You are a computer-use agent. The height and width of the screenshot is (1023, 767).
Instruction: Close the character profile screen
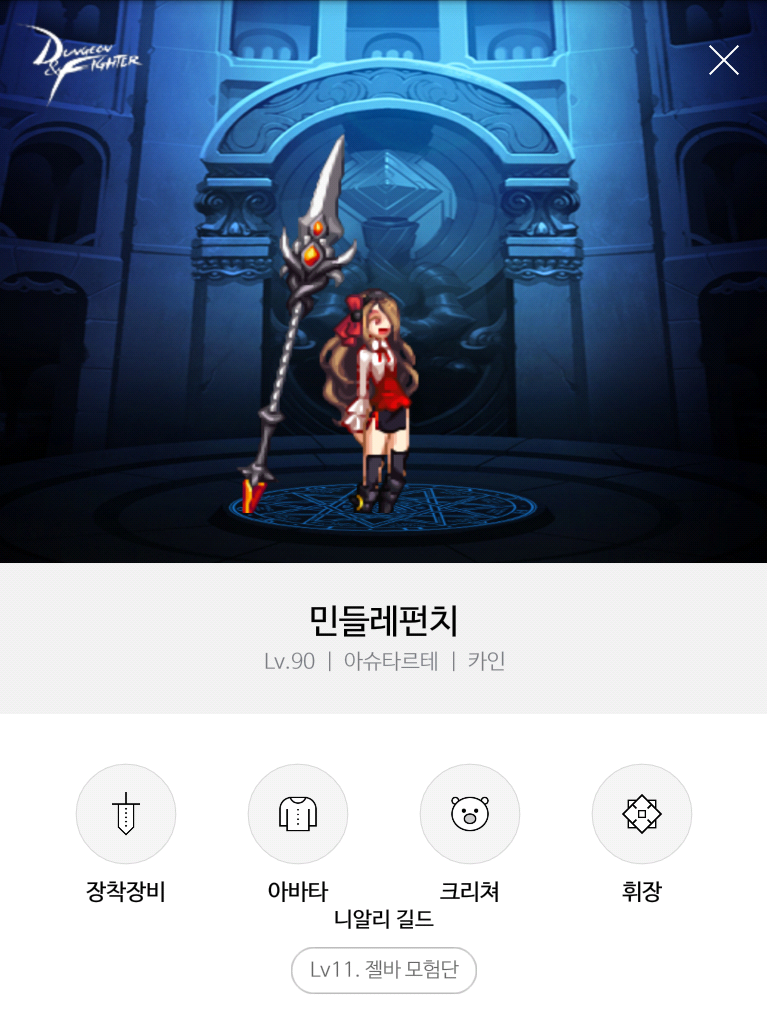(x=723, y=61)
